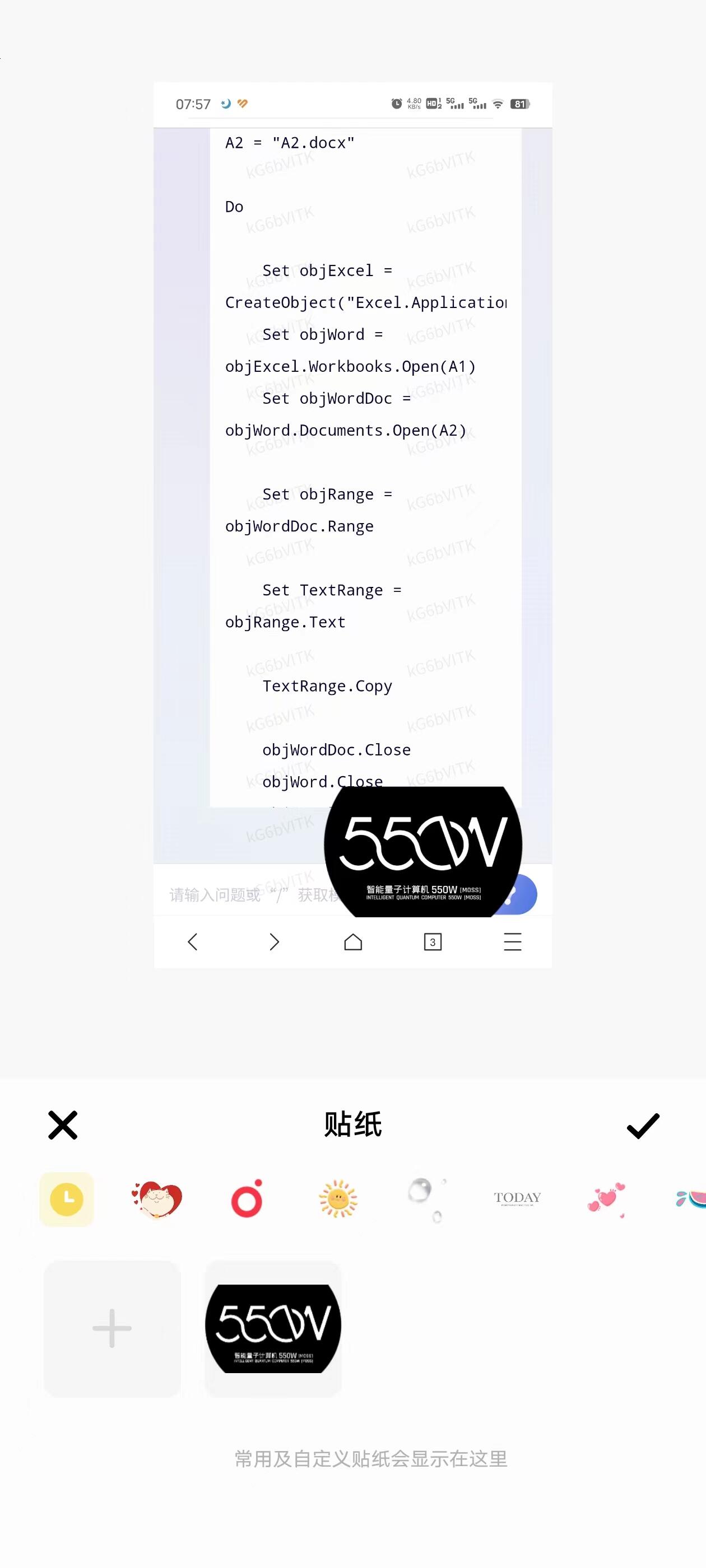706x1568 pixels.
Task: Switch to the smiling sun sticker pack
Action: (x=338, y=1198)
